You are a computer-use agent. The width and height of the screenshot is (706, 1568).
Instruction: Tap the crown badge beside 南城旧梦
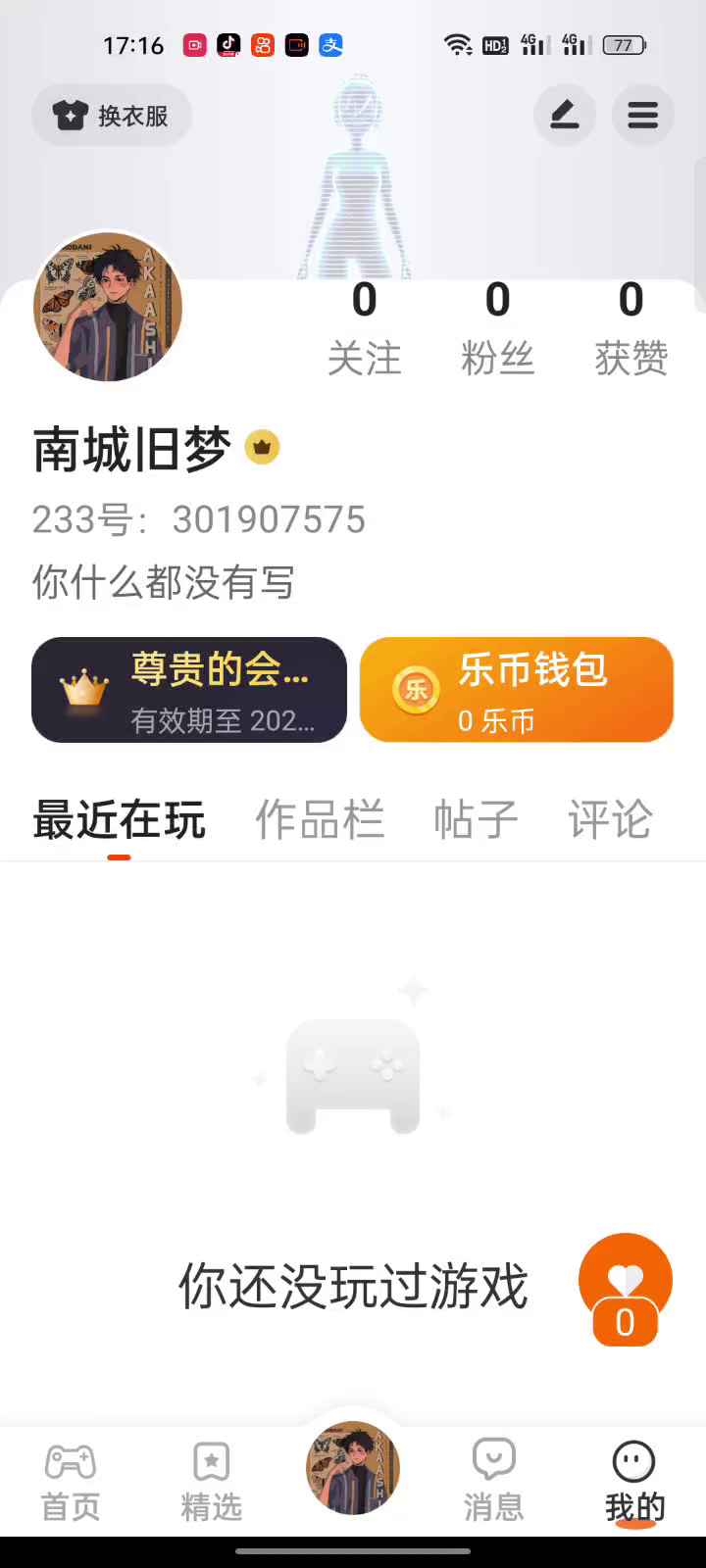[262, 448]
